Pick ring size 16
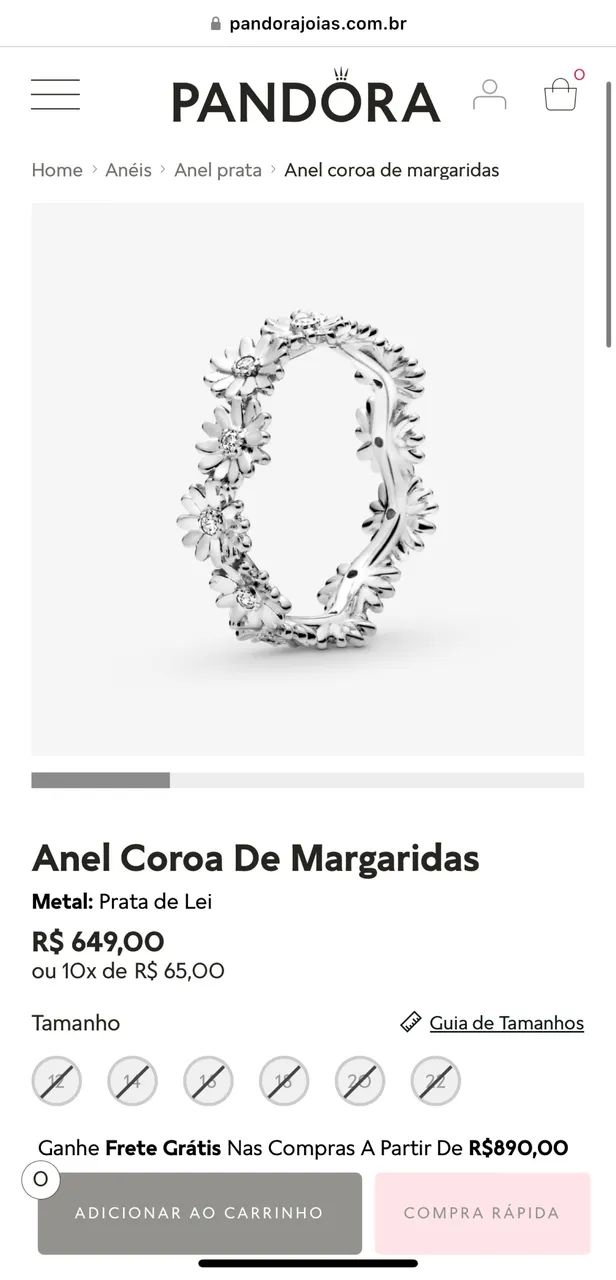616x1280 pixels. [x=208, y=1081]
